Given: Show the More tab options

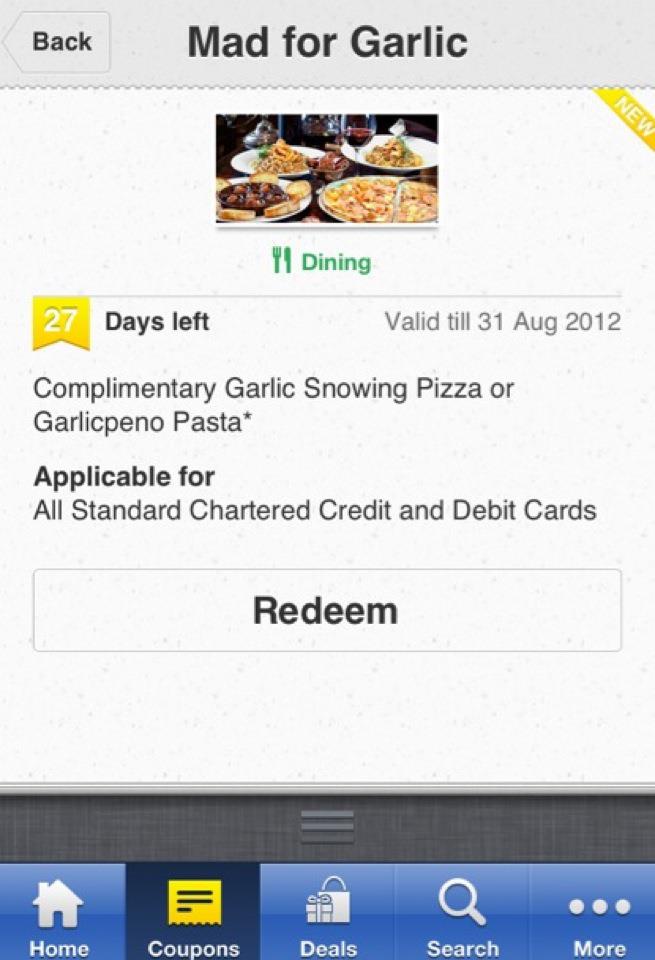Looking at the screenshot, I should 598,915.
